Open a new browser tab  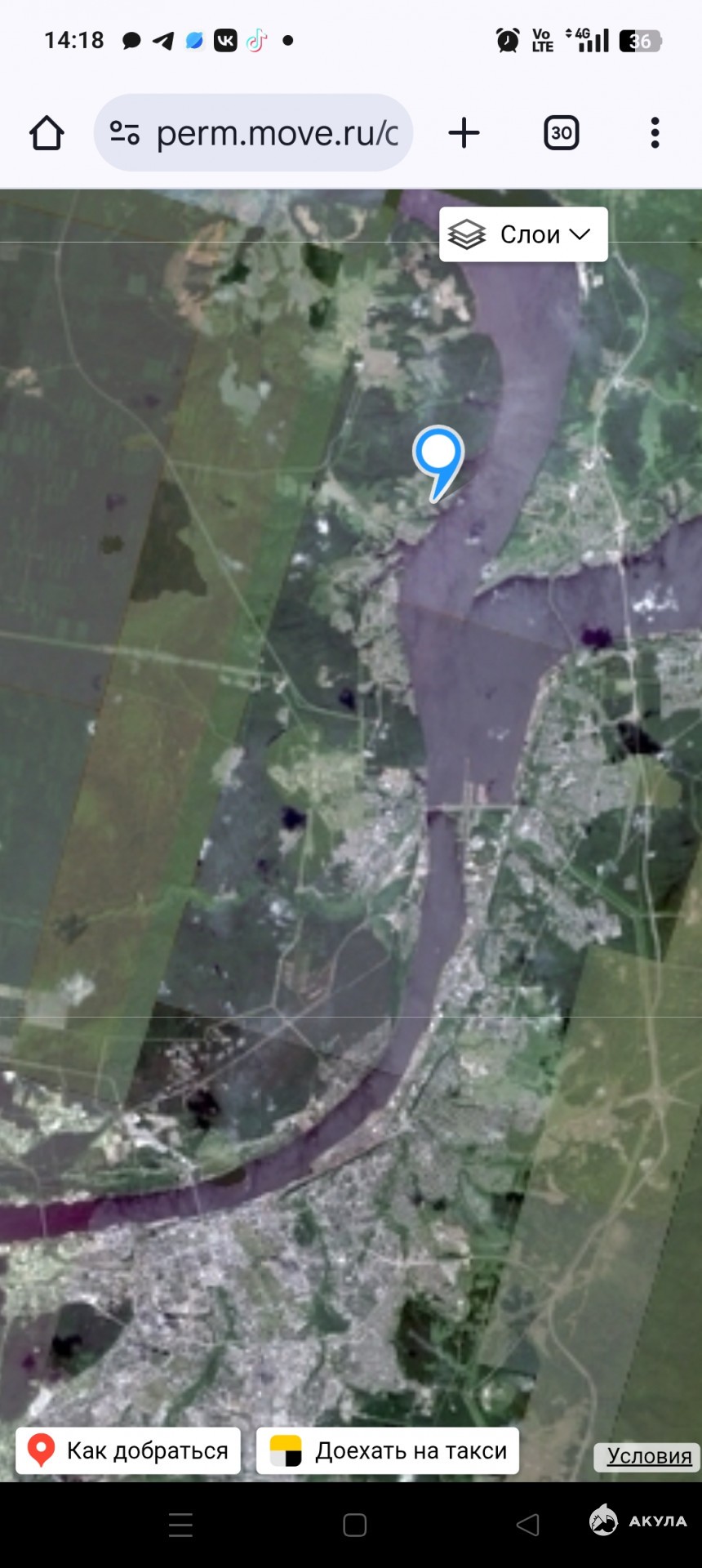tap(464, 133)
